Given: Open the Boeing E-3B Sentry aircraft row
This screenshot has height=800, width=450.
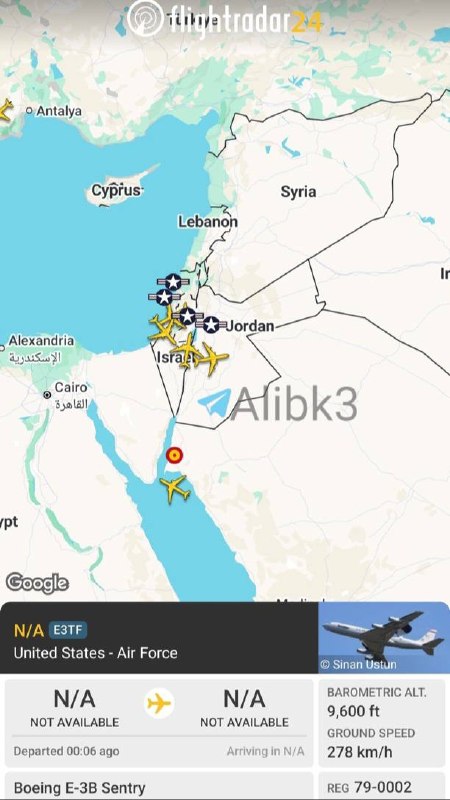Looking at the screenshot, I should (159, 787).
